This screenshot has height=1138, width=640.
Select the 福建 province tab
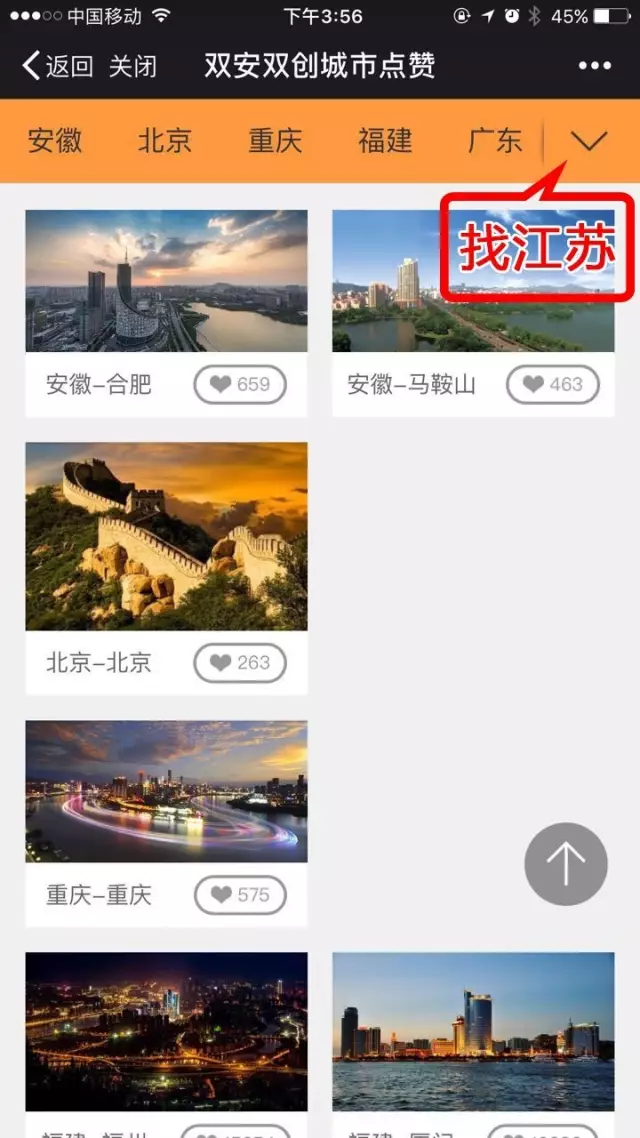click(x=385, y=140)
